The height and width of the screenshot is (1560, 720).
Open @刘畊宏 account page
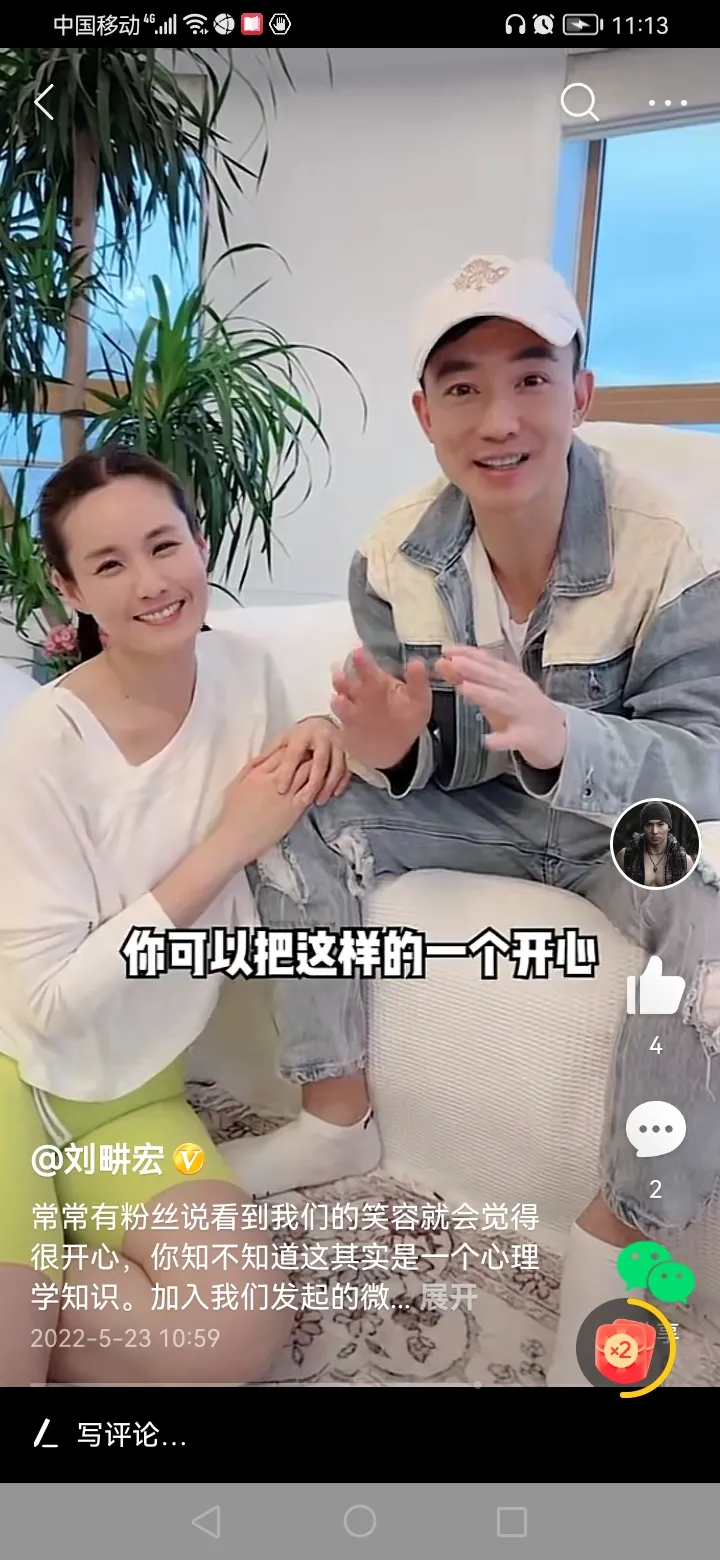[x=104, y=1160]
